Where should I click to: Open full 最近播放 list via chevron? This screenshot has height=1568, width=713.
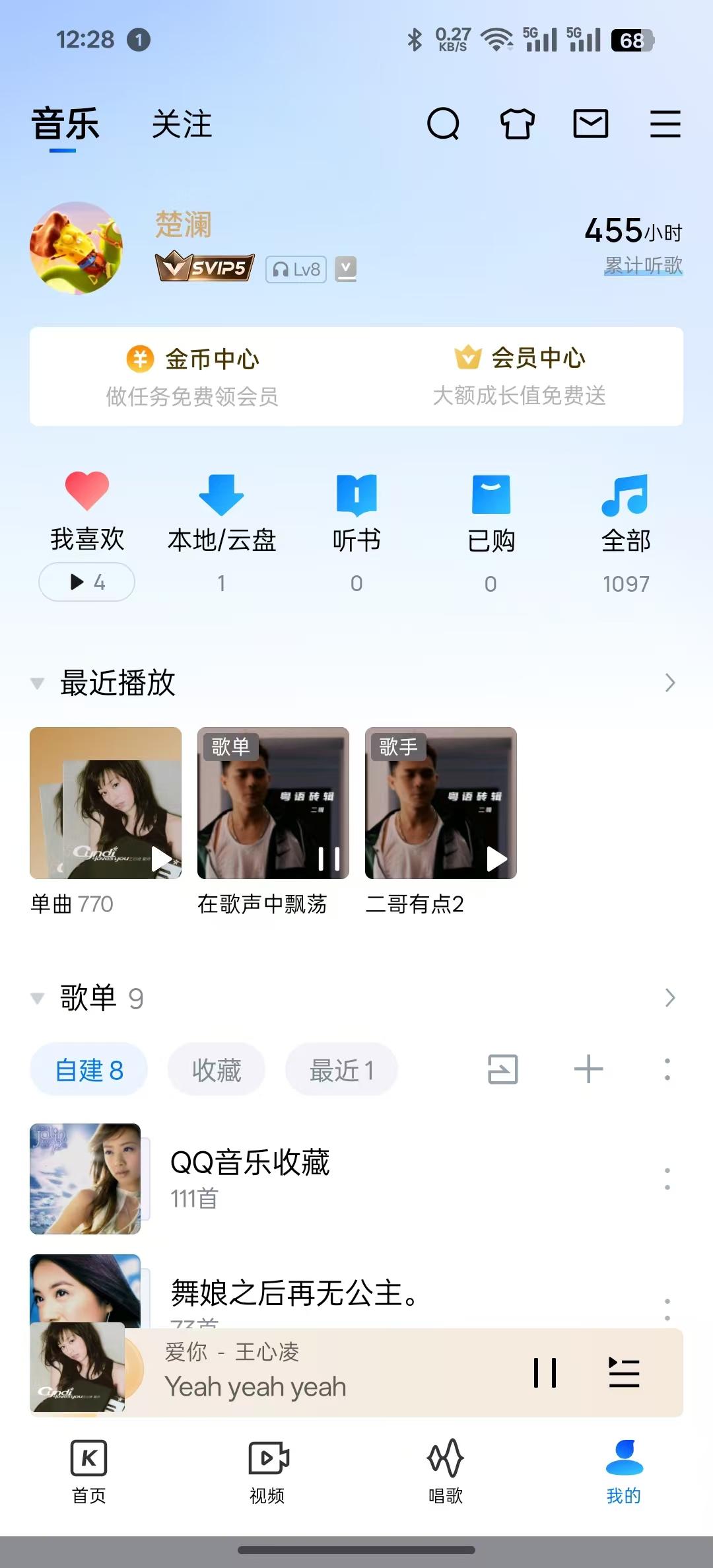pyautogui.click(x=670, y=684)
